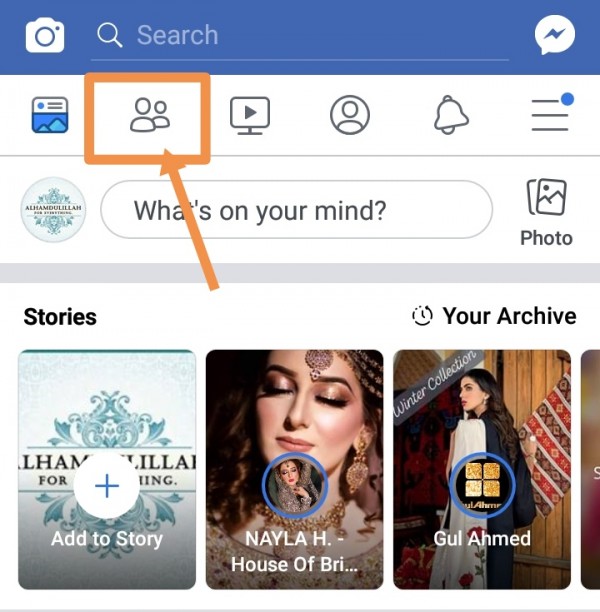This screenshot has width=600, height=612.
Task: View NAYLA H. - House Of Bri... story
Action: pyautogui.click(x=294, y=468)
